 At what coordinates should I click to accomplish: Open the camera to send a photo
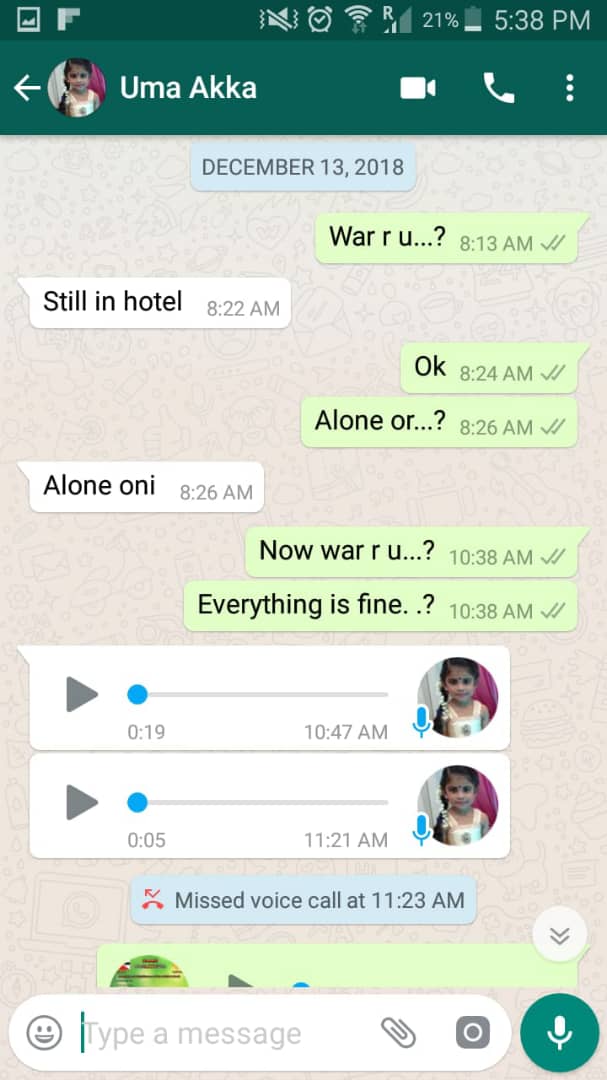(473, 1033)
